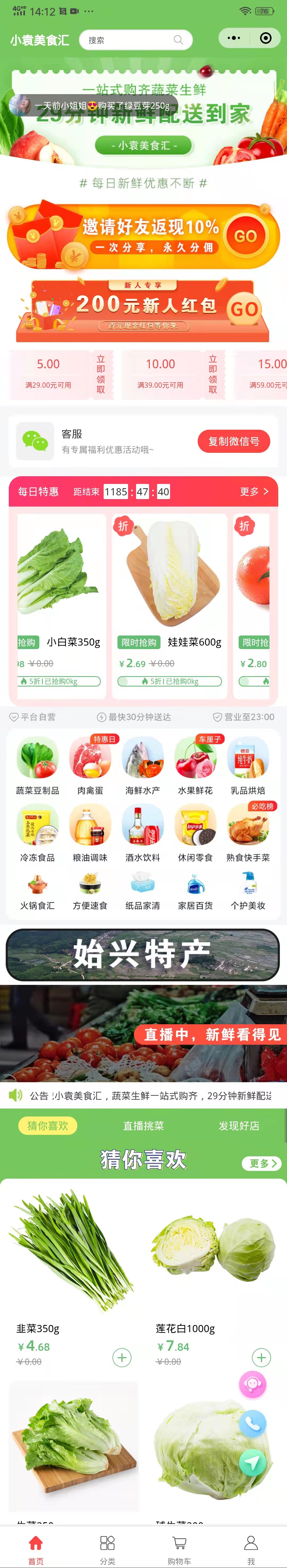Call the store with the phone button

pyautogui.click(x=252, y=1423)
